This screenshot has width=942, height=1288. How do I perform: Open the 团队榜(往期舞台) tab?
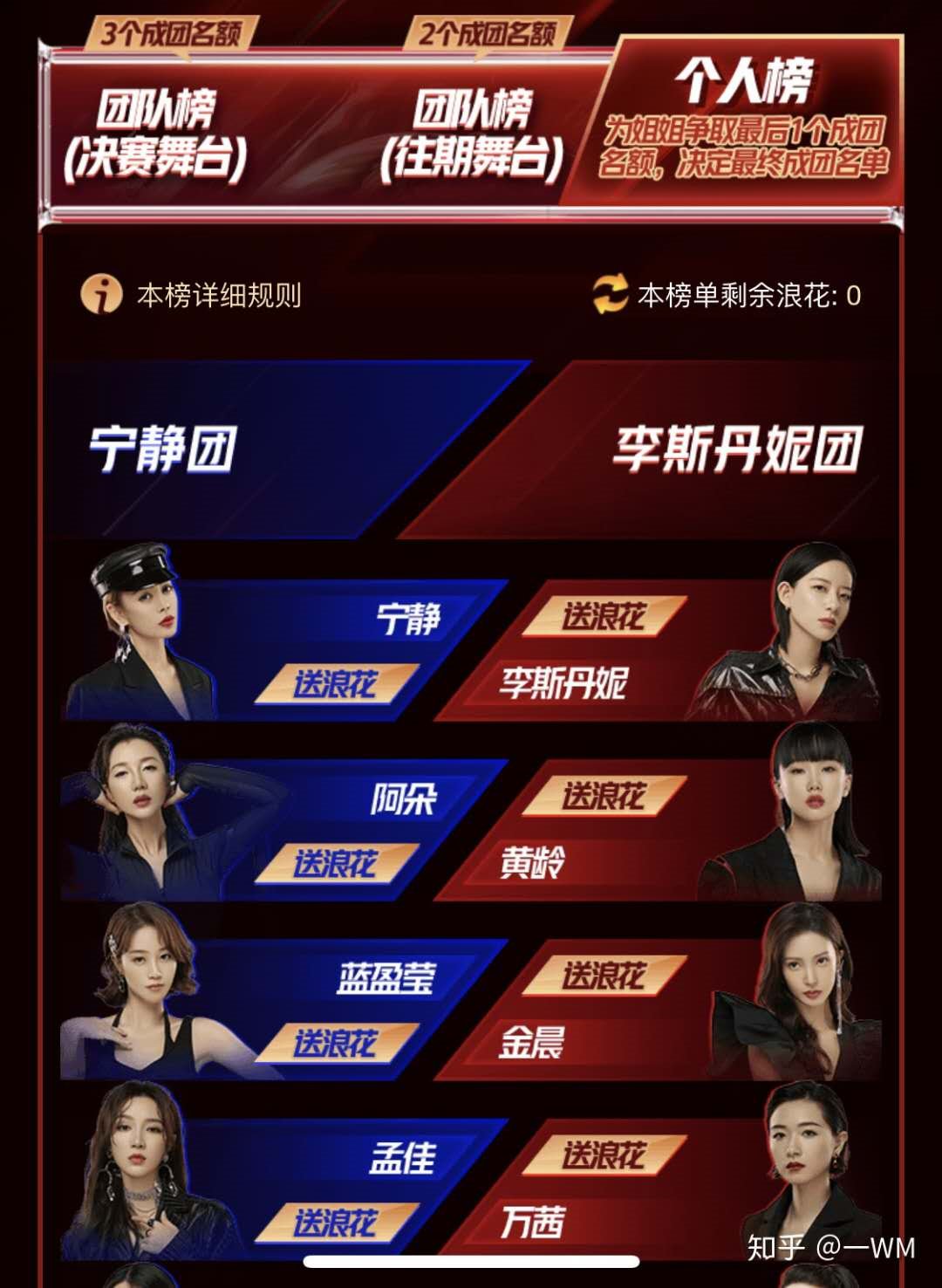[x=475, y=131]
